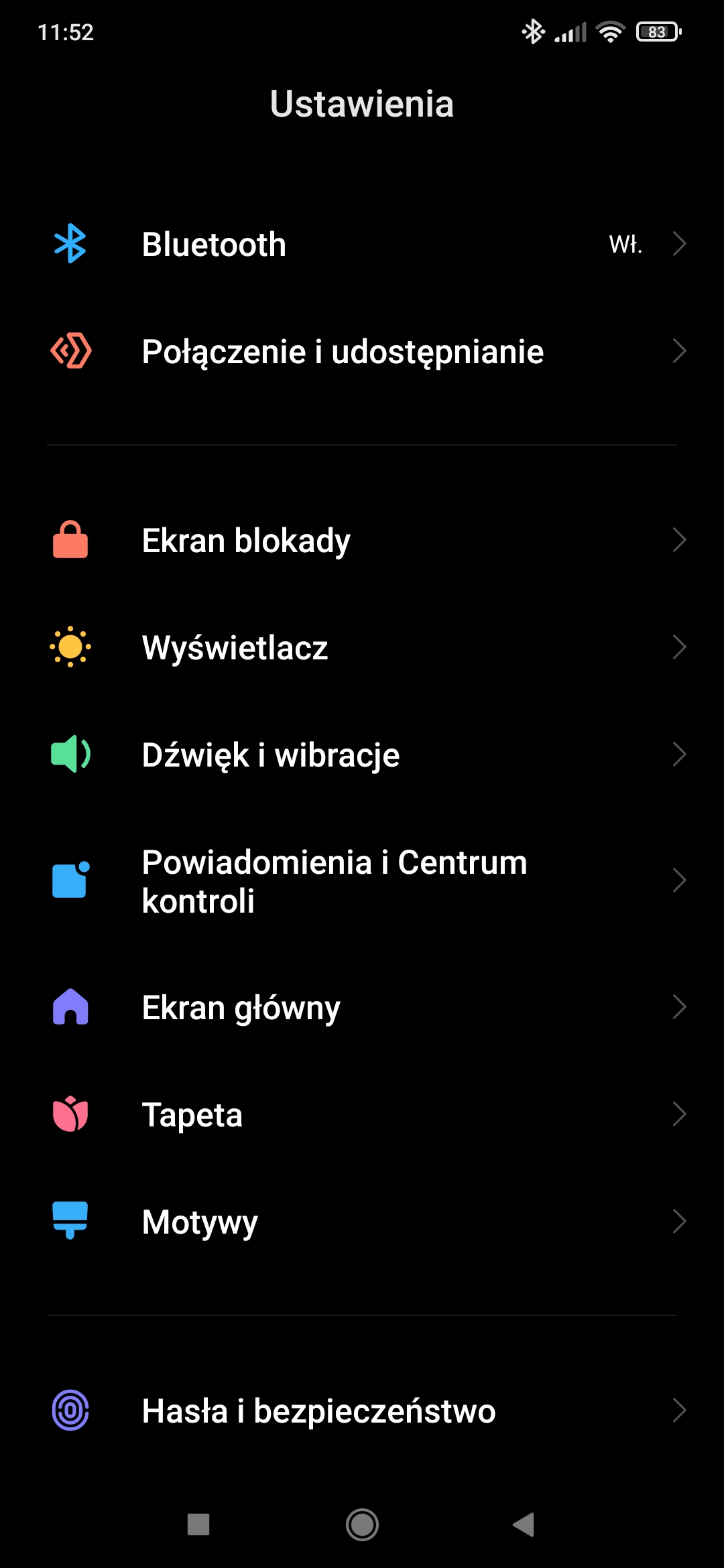Tap the system back button

[x=524, y=1524]
